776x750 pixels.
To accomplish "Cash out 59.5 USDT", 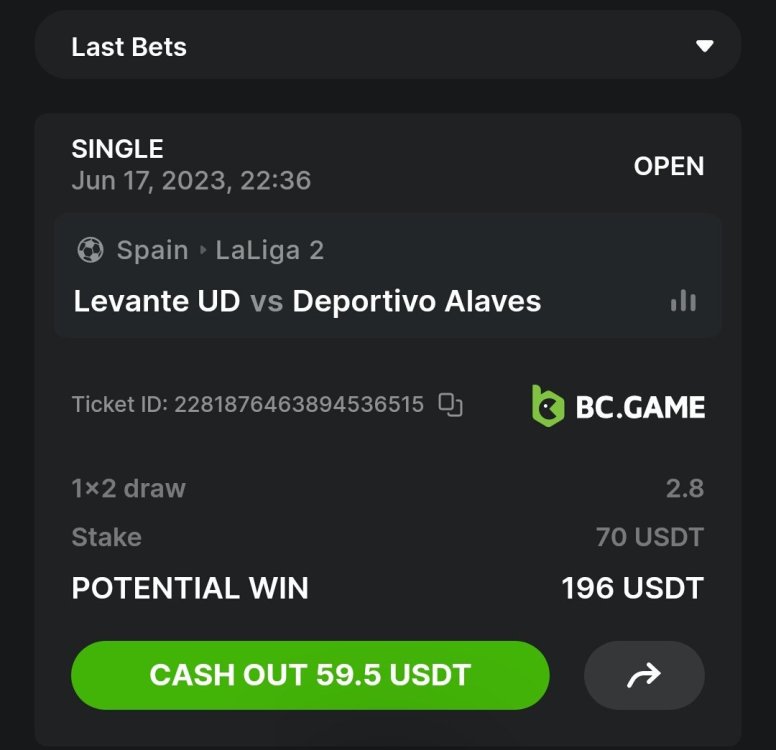I will 310,675.
